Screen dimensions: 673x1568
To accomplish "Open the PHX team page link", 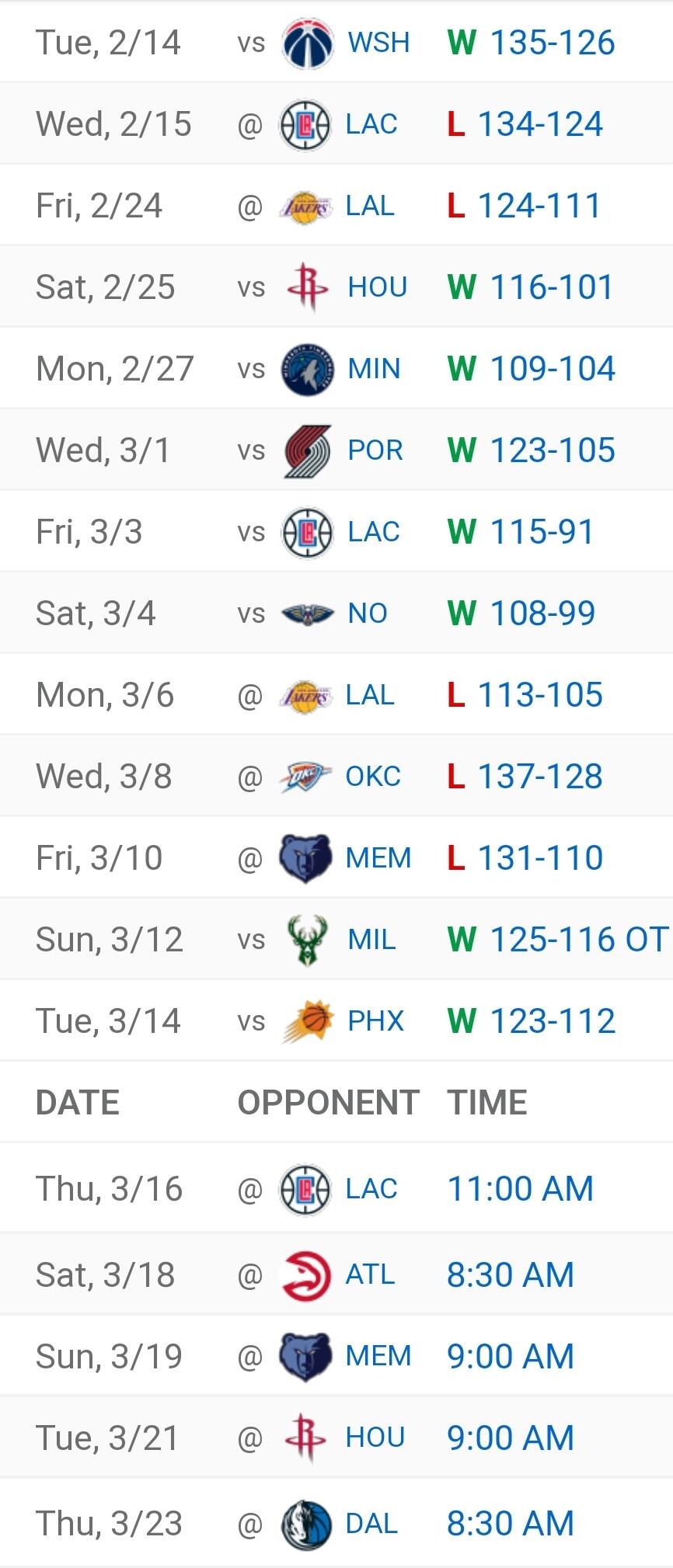I will [376, 1021].
